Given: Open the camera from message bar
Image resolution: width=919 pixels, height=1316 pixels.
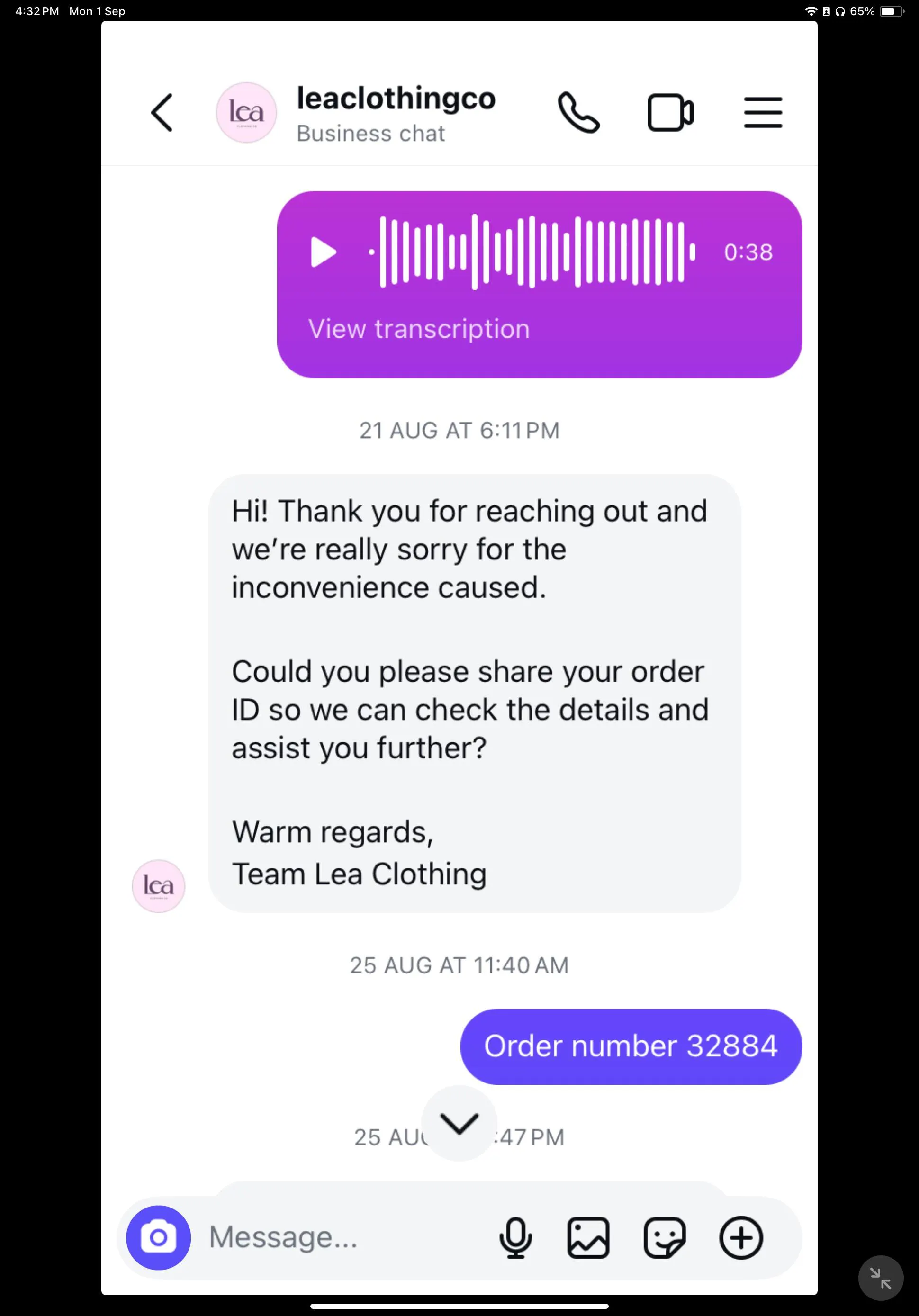Looking at the screenshot, I should pos(158,1237).
